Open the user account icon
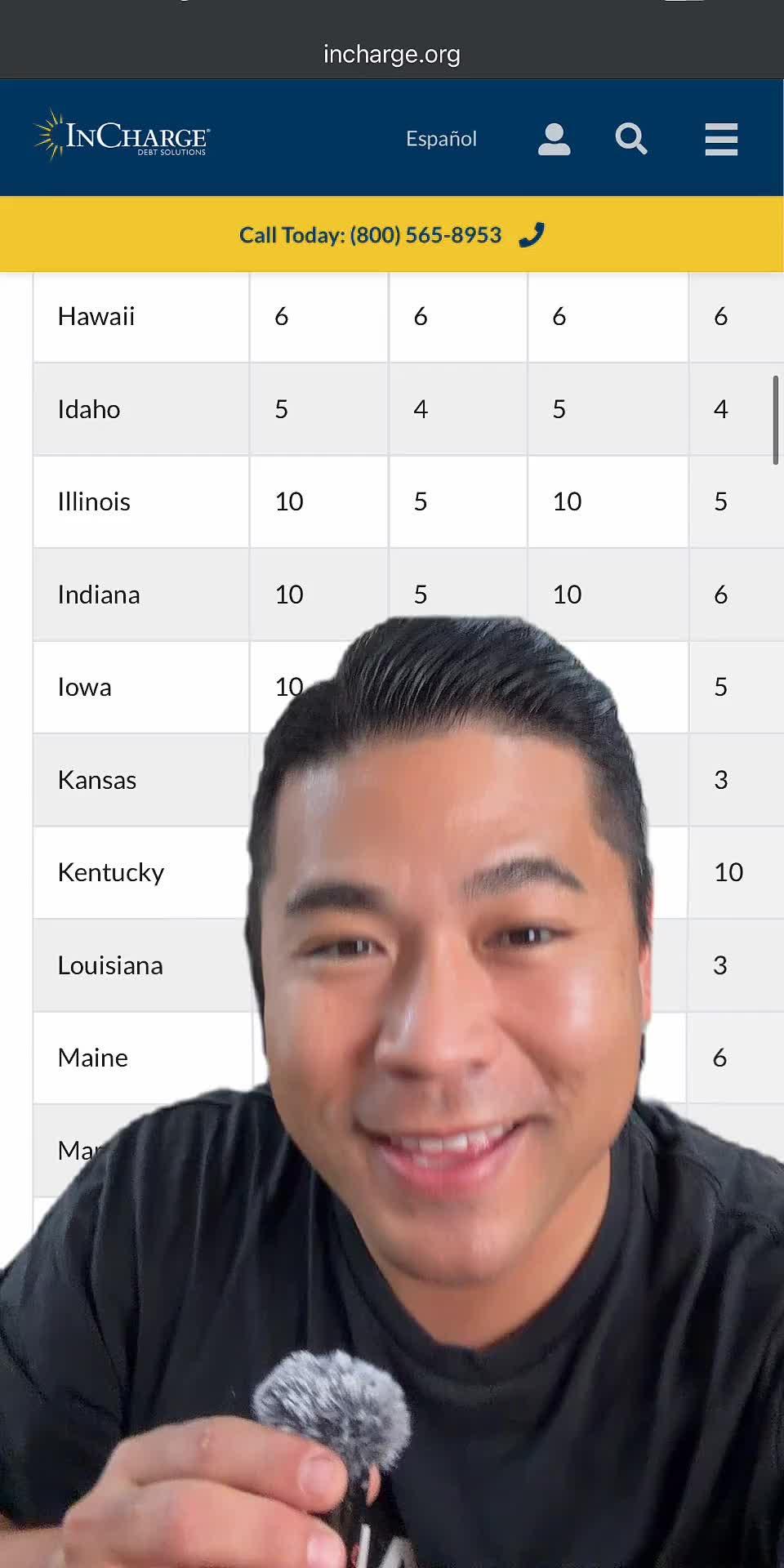Image resolution: width=784 pixels, height=1568 pixels. coord(554,139)
